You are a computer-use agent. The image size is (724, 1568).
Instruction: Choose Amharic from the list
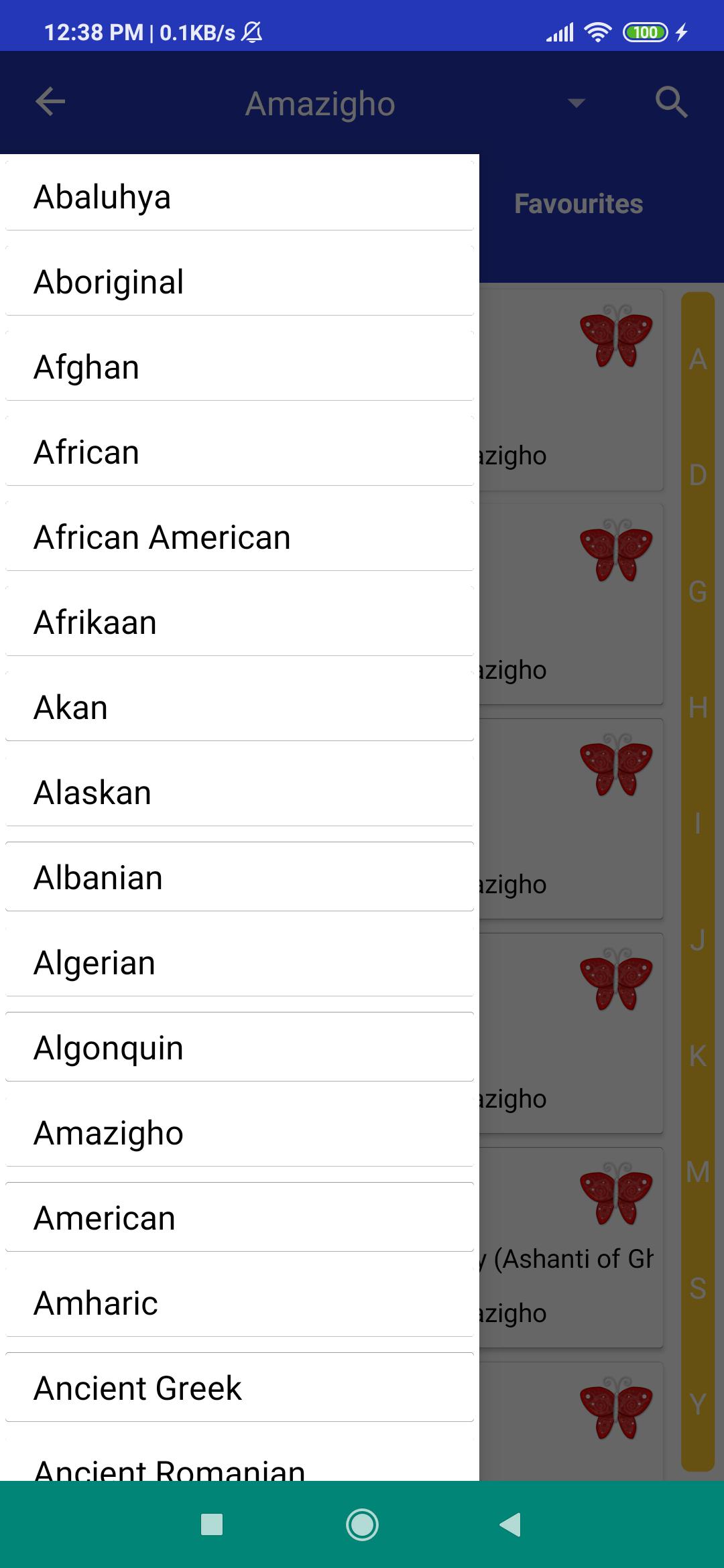[239, 1303]
